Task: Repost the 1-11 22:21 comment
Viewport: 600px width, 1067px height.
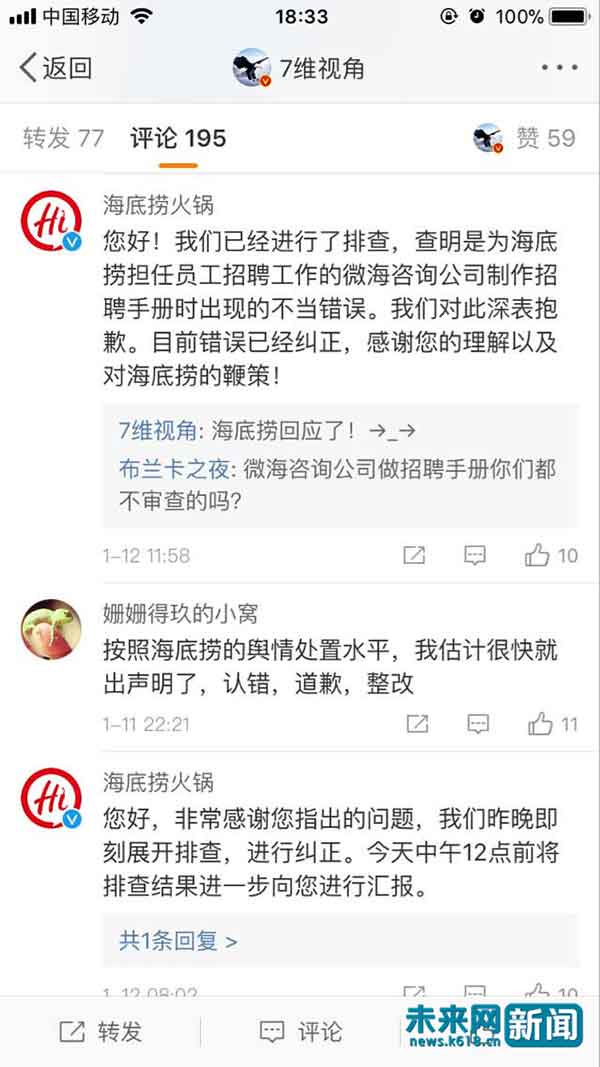Action: coord(417,723)
